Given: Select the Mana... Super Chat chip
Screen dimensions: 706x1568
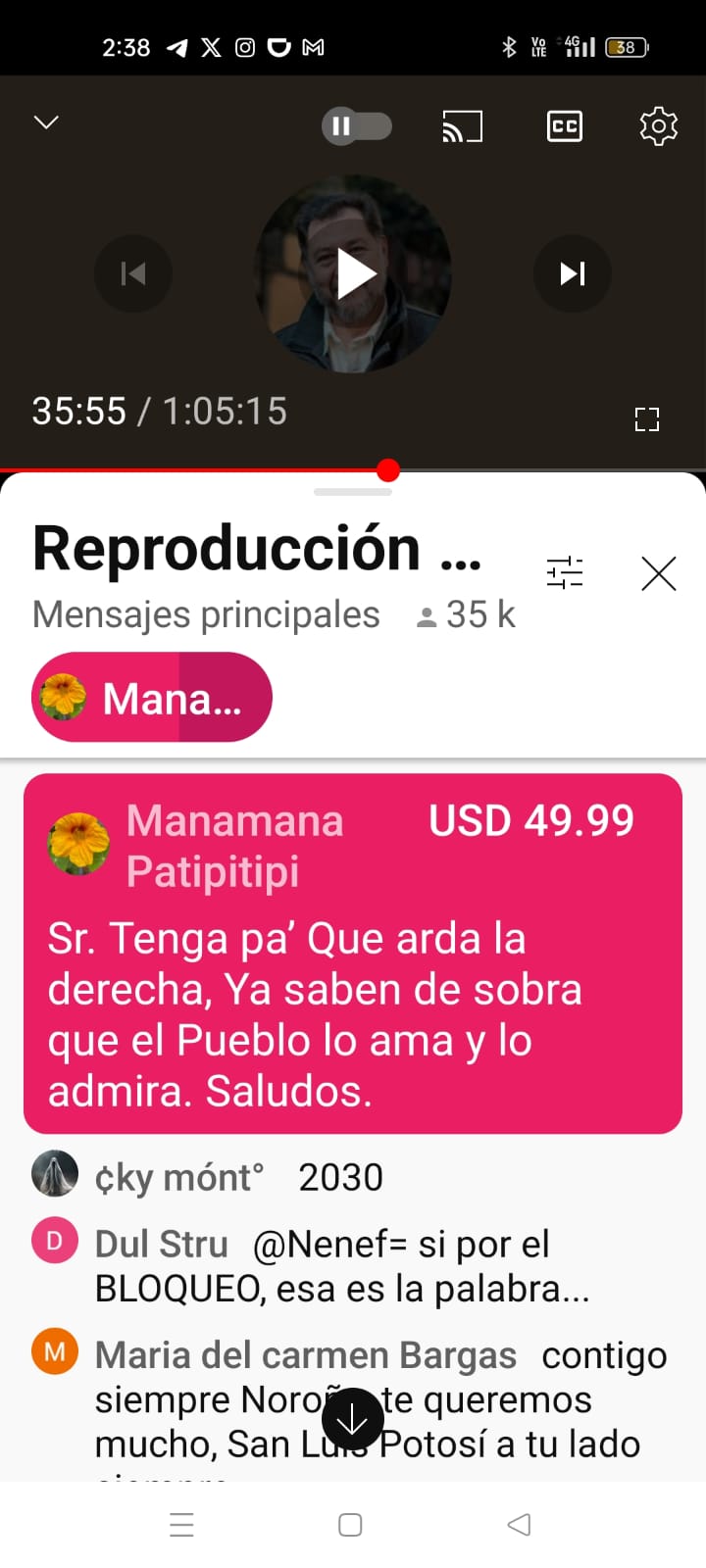Looking at the screenshot, I should tap(152, 698).
